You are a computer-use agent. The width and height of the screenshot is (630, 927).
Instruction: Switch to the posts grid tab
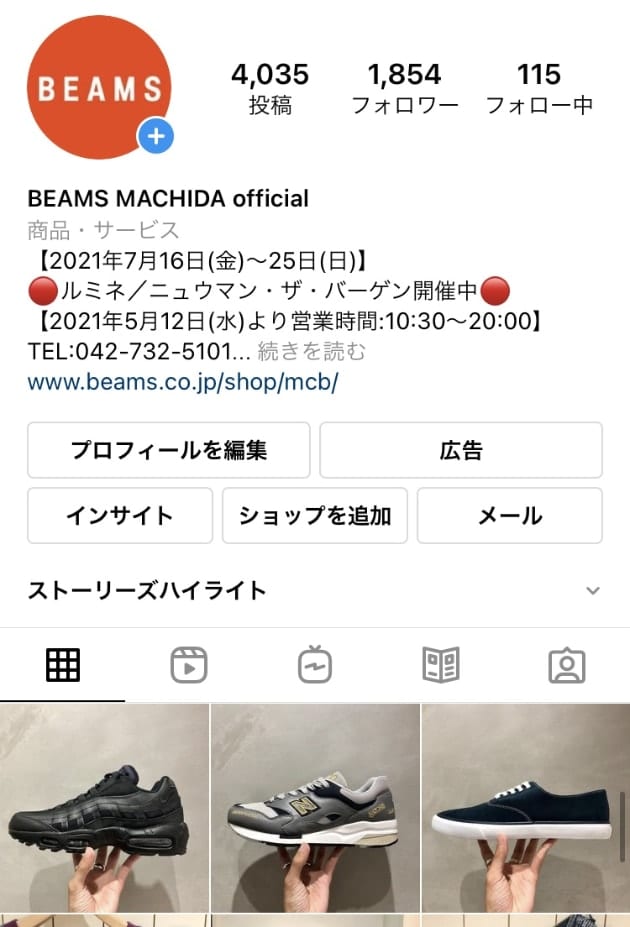pyautogui.click(x=63, y=665)
